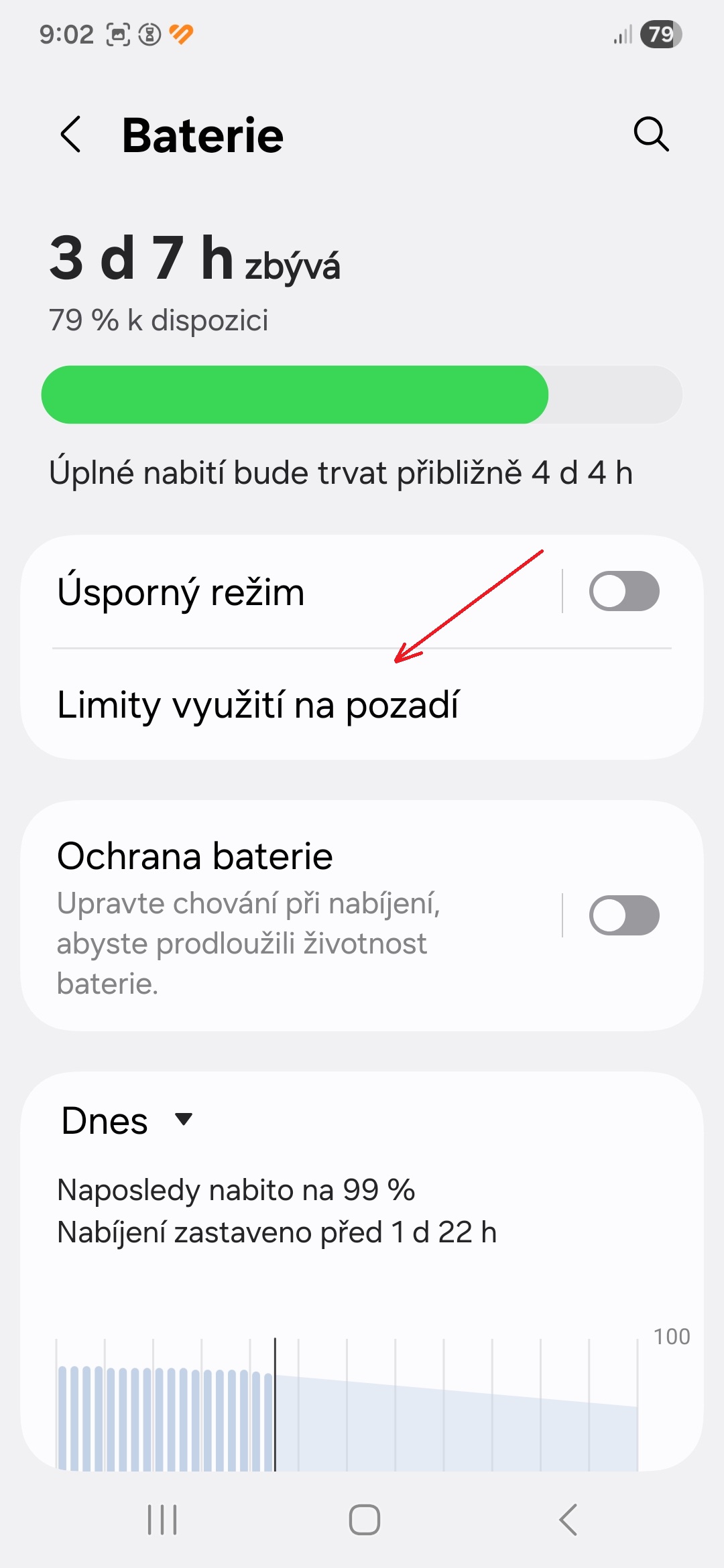
Task: Turn on the Úsporný režim switch
Action: [x=623, y=591]
